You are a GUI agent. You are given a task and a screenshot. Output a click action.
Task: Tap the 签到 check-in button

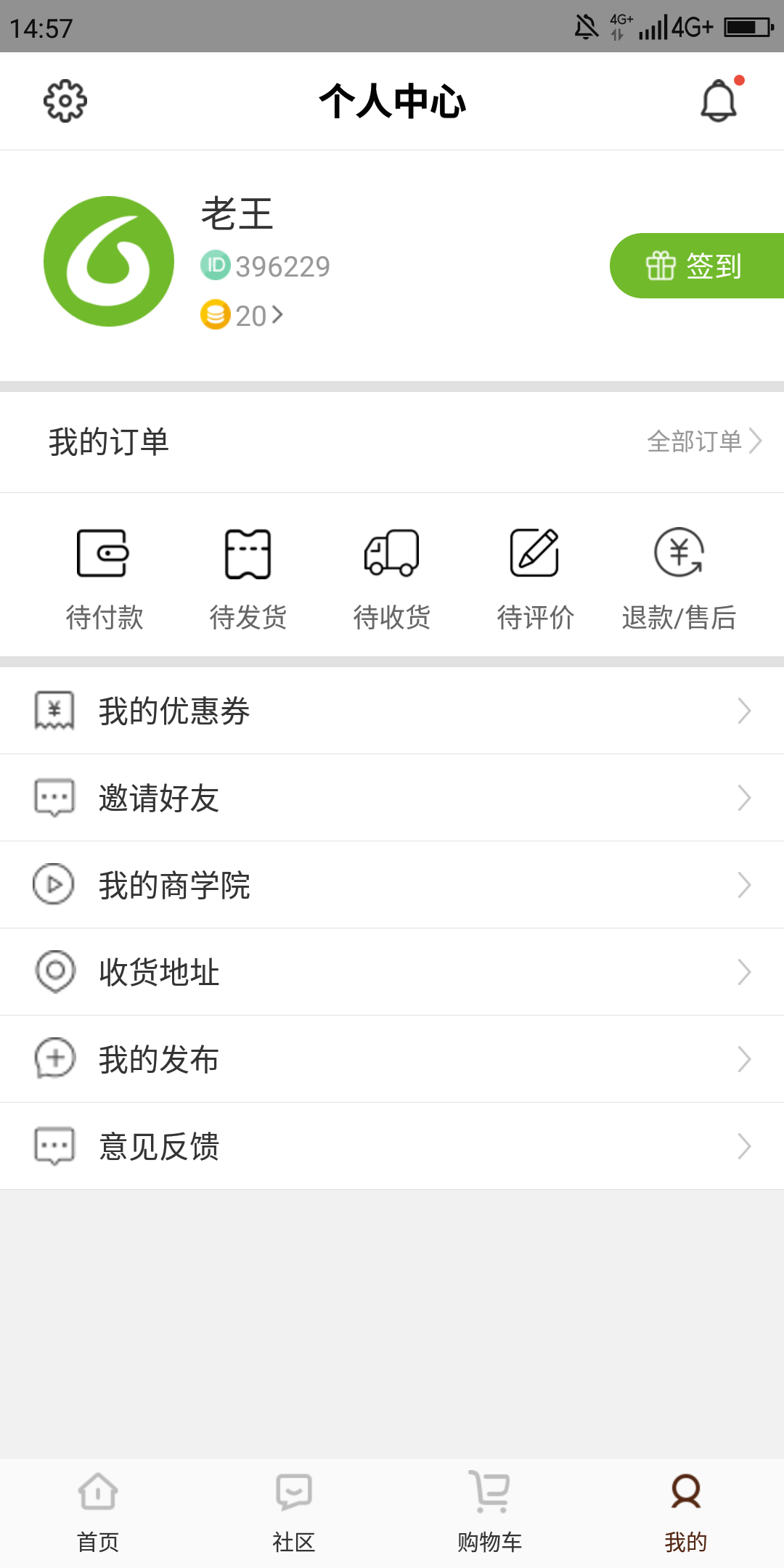[695, 266]
